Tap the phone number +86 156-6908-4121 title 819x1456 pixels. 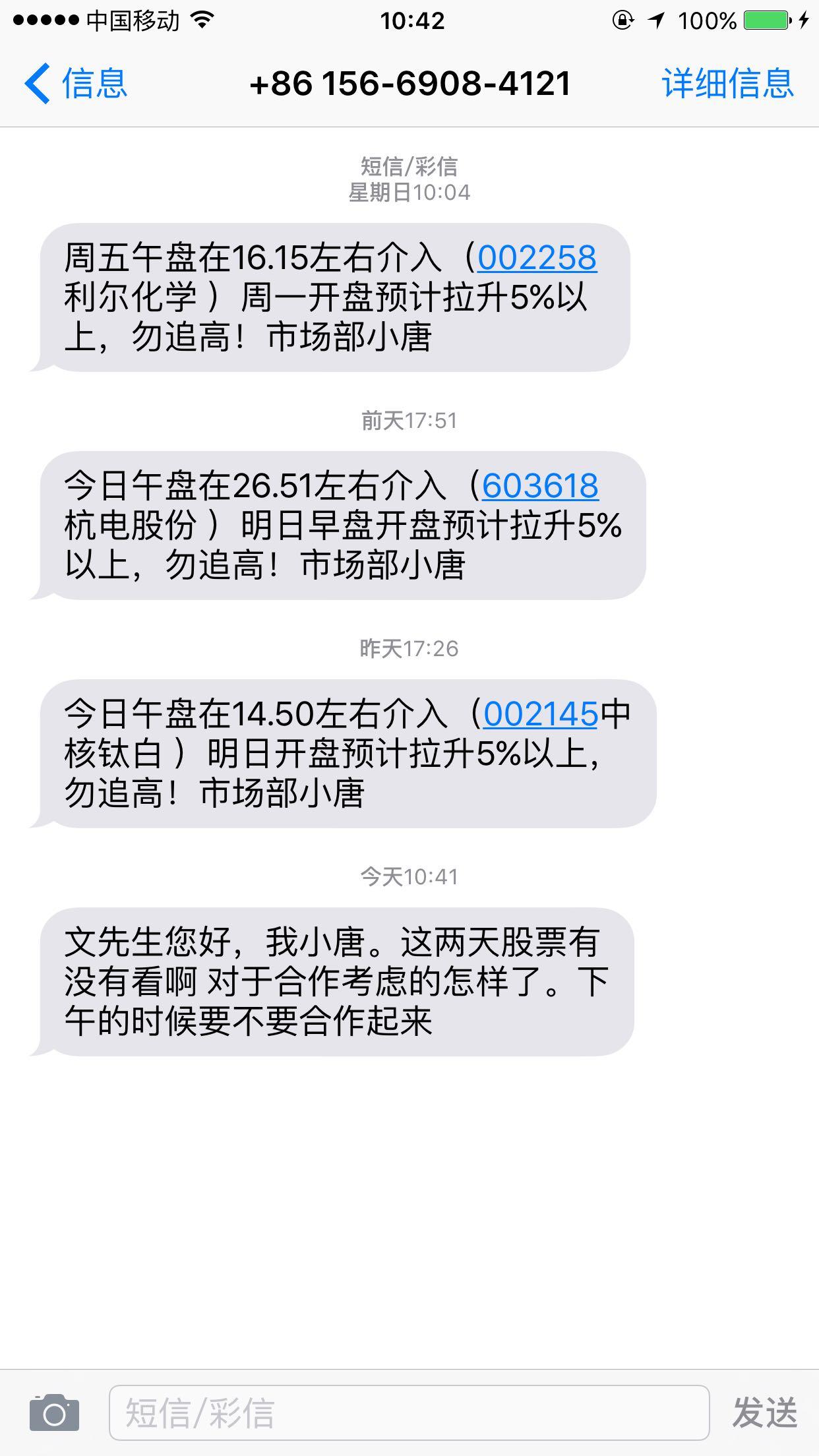click(x=409, y=83)
